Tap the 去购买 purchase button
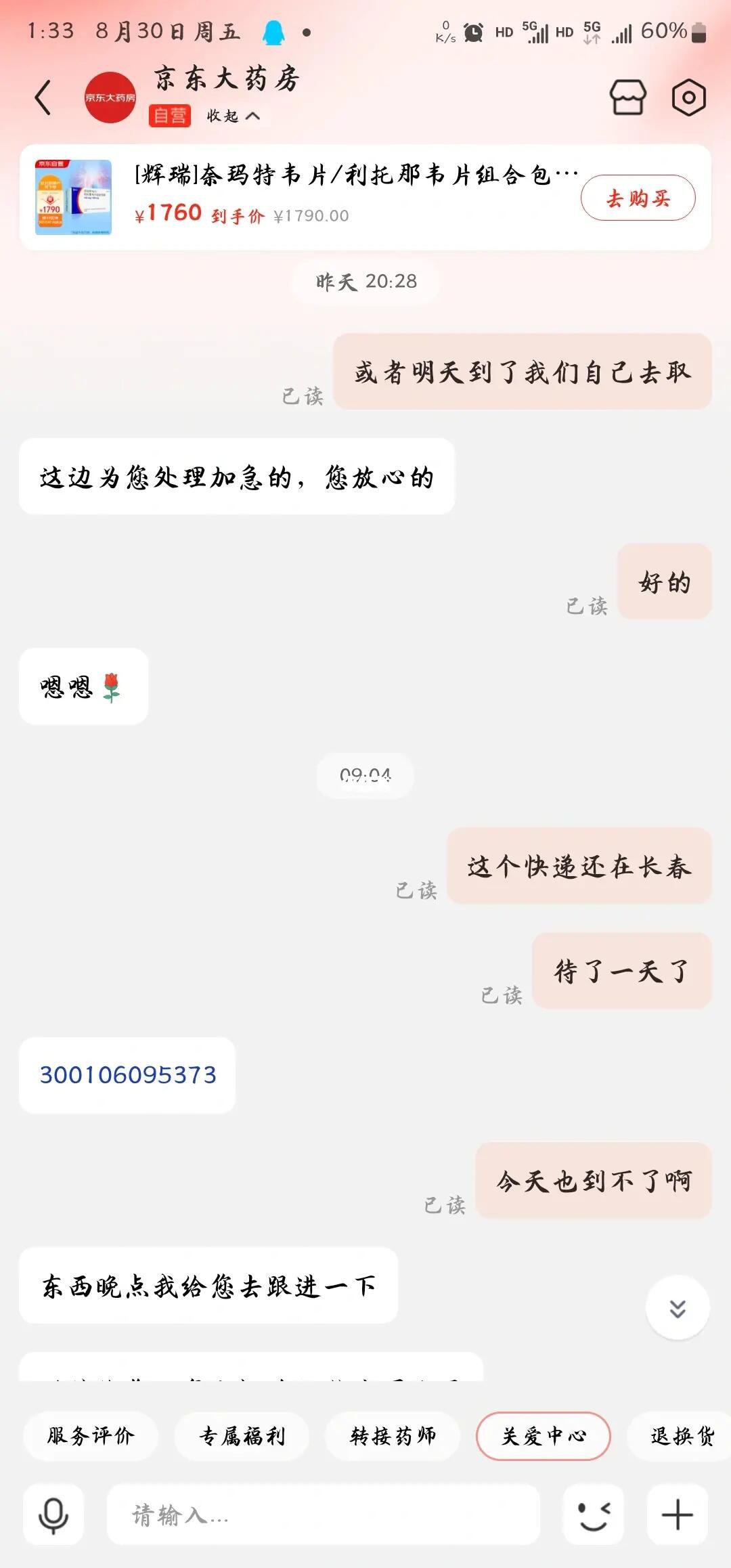The width and height of the screenshot is (731, 1568). coord(637,198)
